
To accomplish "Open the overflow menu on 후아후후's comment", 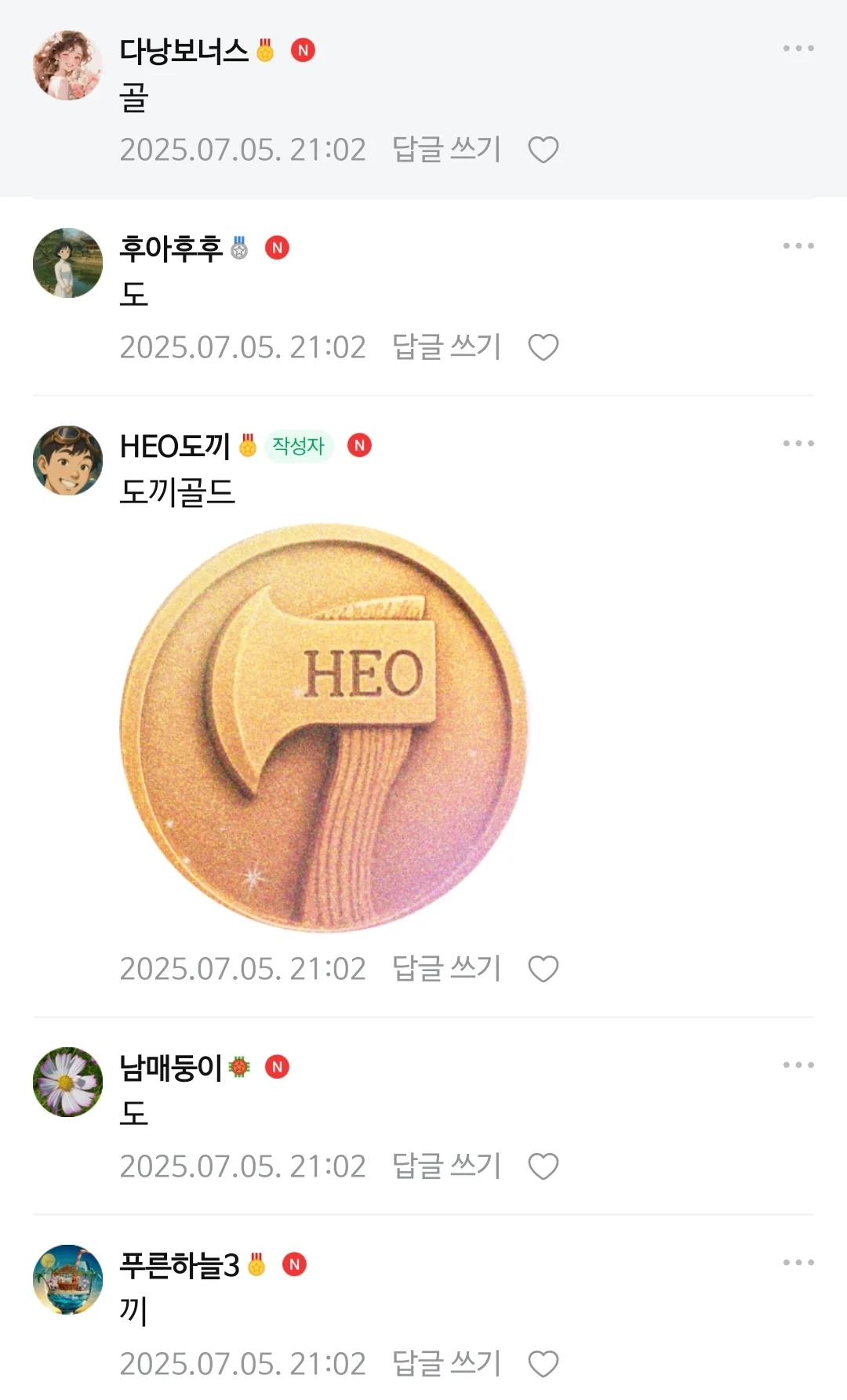I will [798, 246].
